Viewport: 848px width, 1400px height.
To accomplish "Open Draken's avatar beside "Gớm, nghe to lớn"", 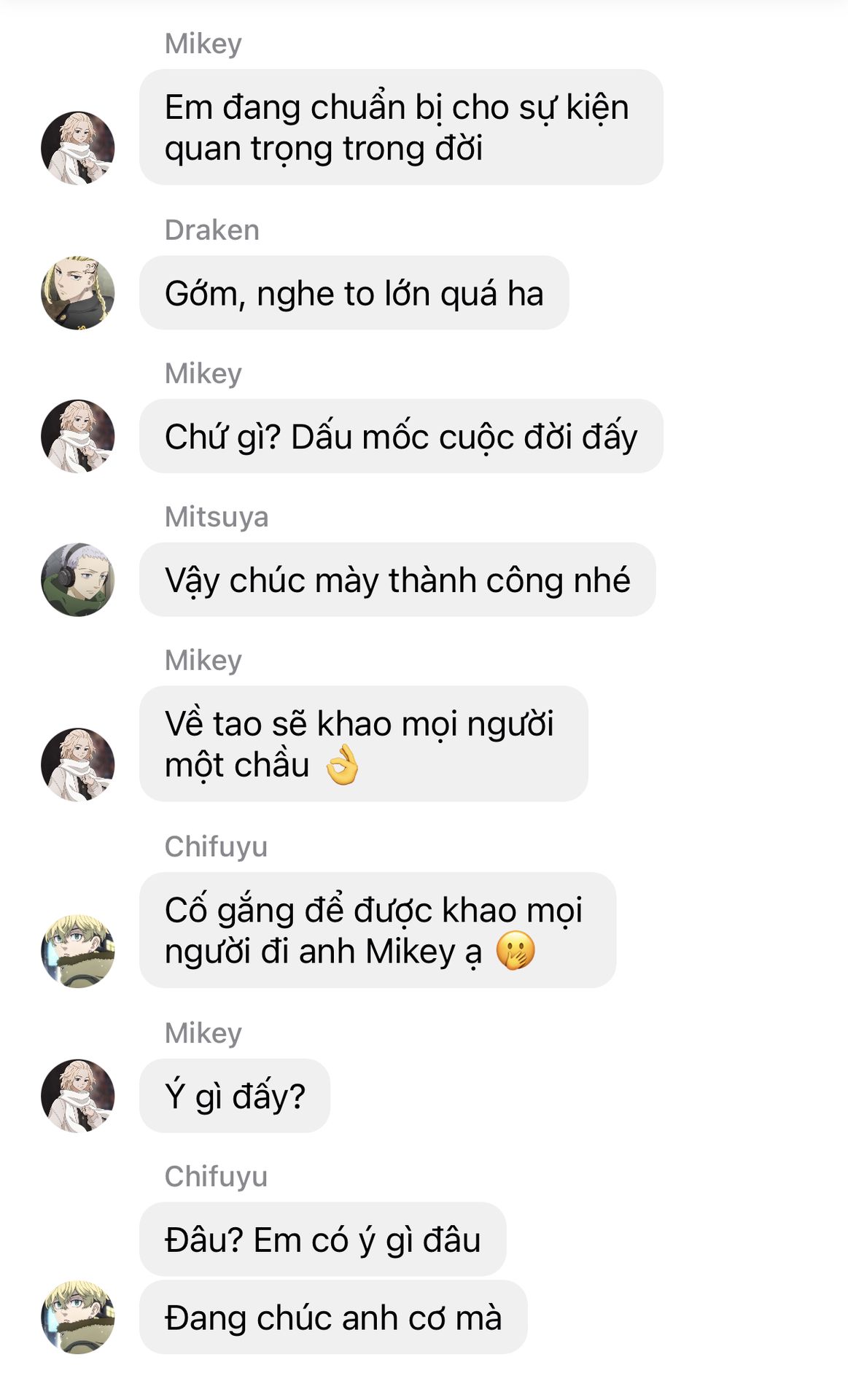I will [78, 293].
